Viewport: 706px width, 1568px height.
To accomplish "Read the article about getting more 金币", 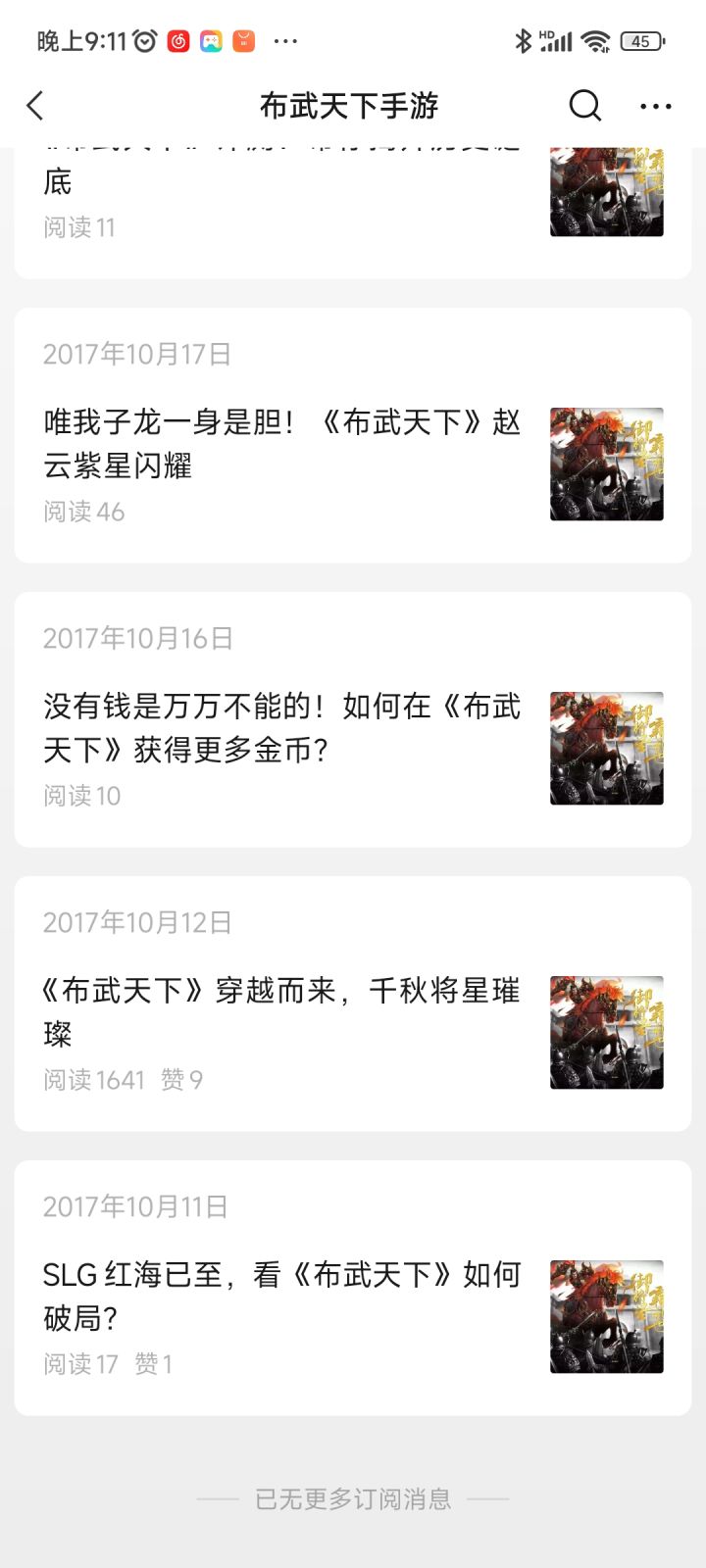I will pyautogui.click(x=282, y=728).
